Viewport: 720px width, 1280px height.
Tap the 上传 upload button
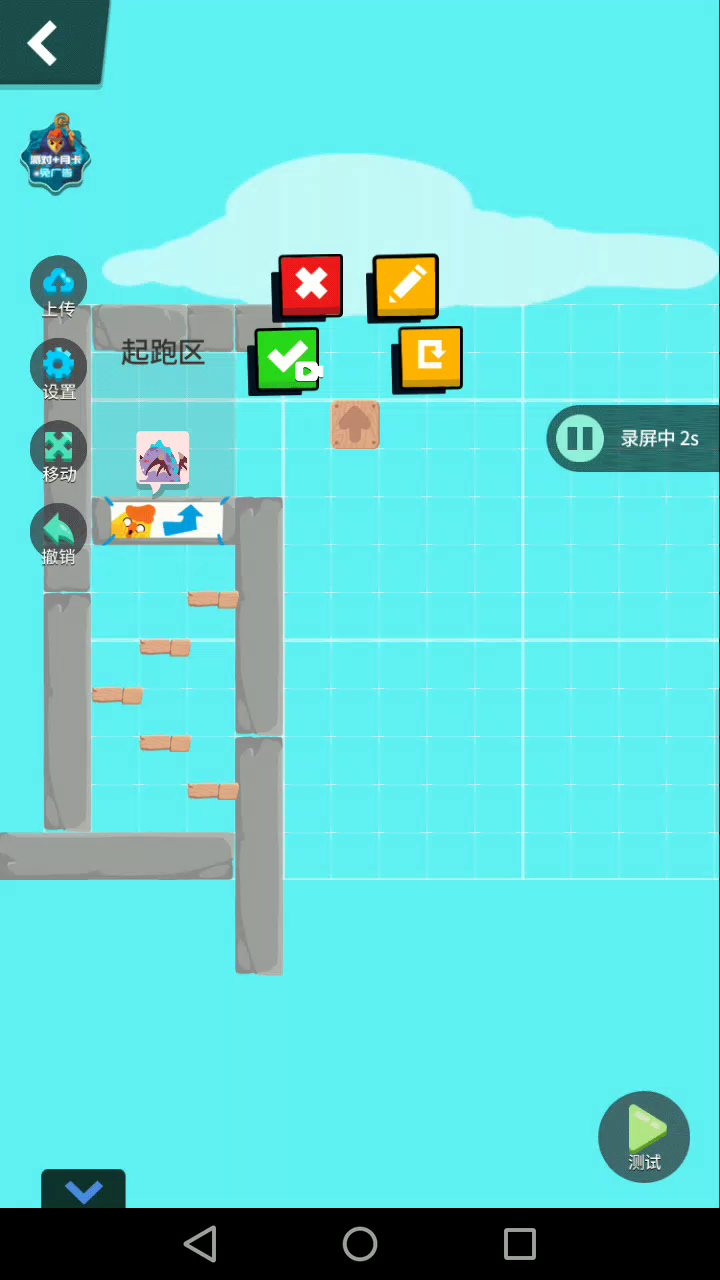pos(58,287)
